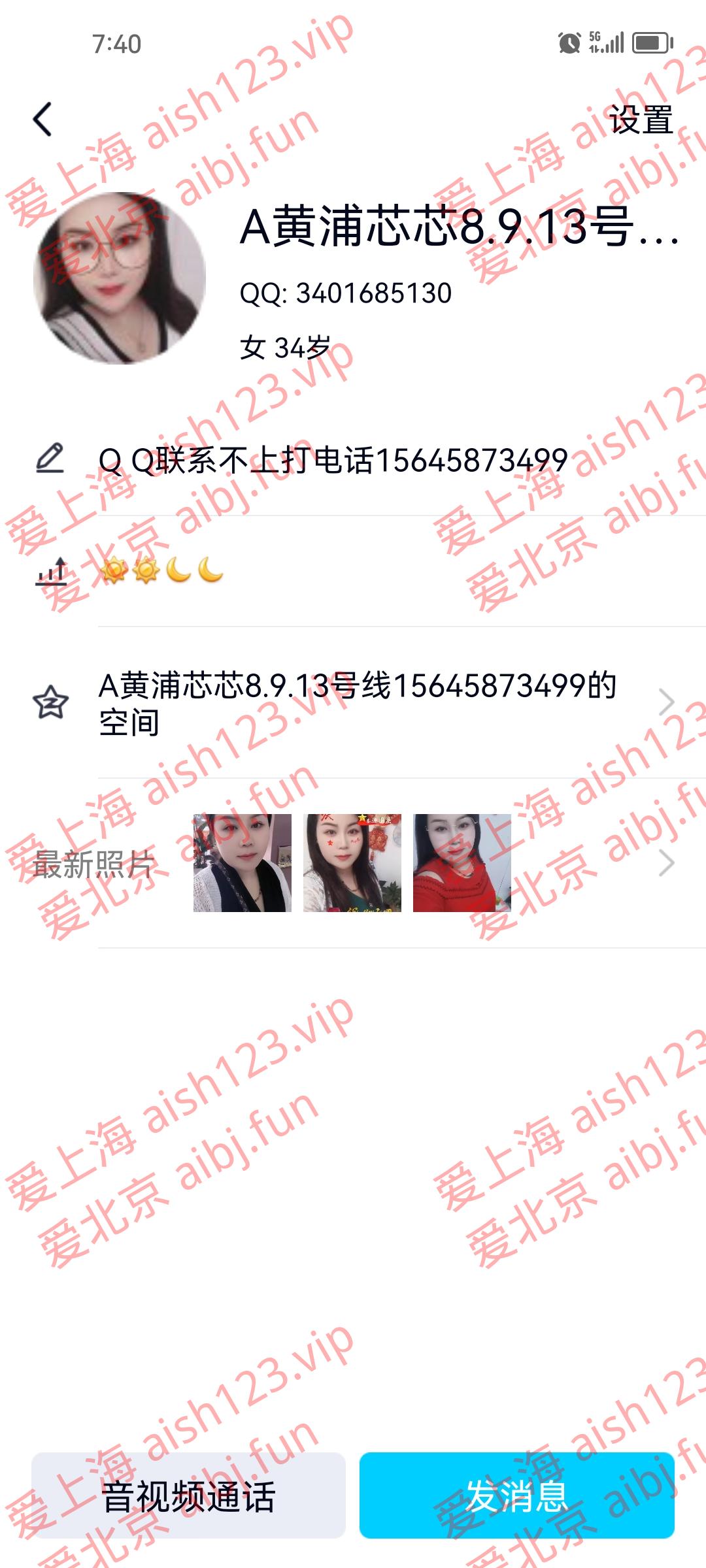Open 设置 settings
The width and height of the screenshot is (706, 1568).
641,120
